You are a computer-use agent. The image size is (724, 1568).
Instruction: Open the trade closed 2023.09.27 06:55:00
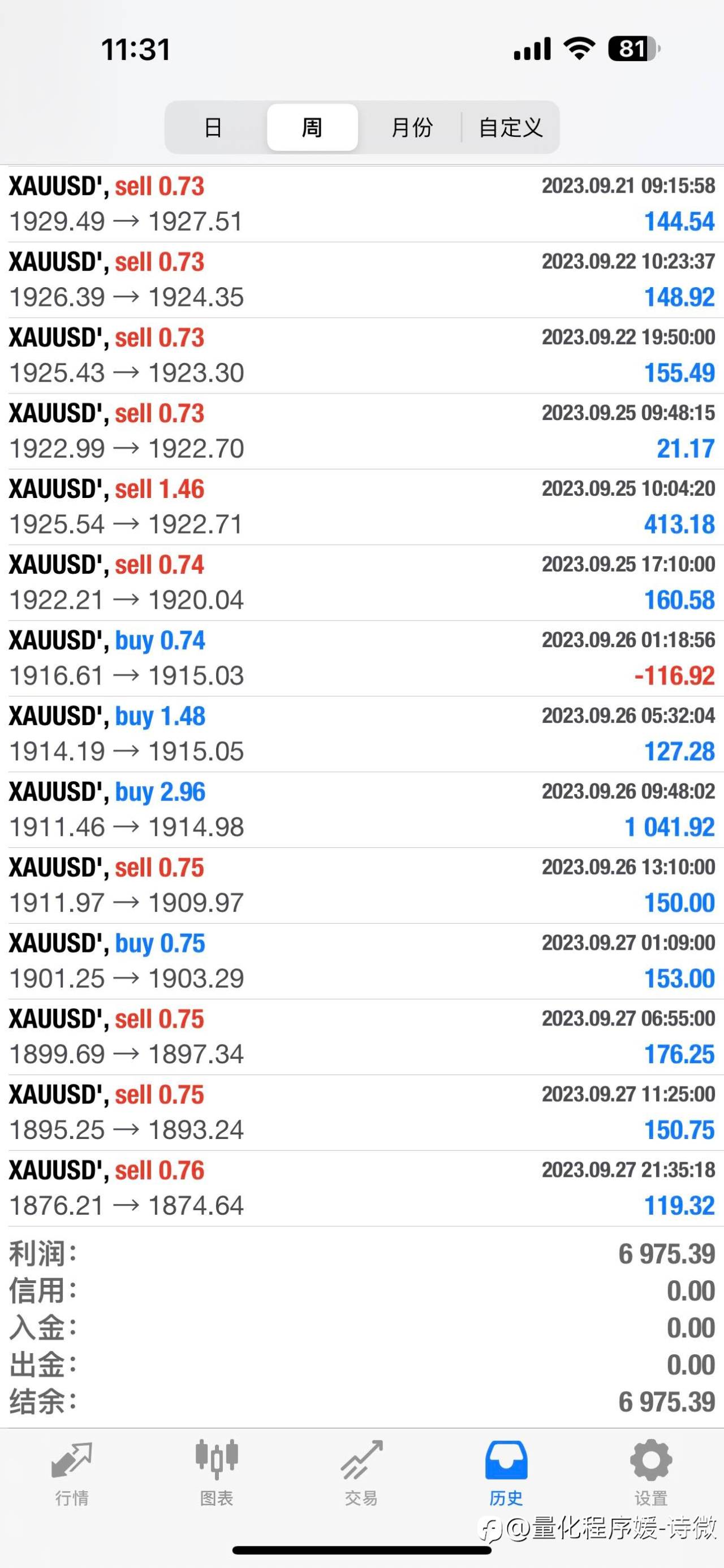(361, 1037)
